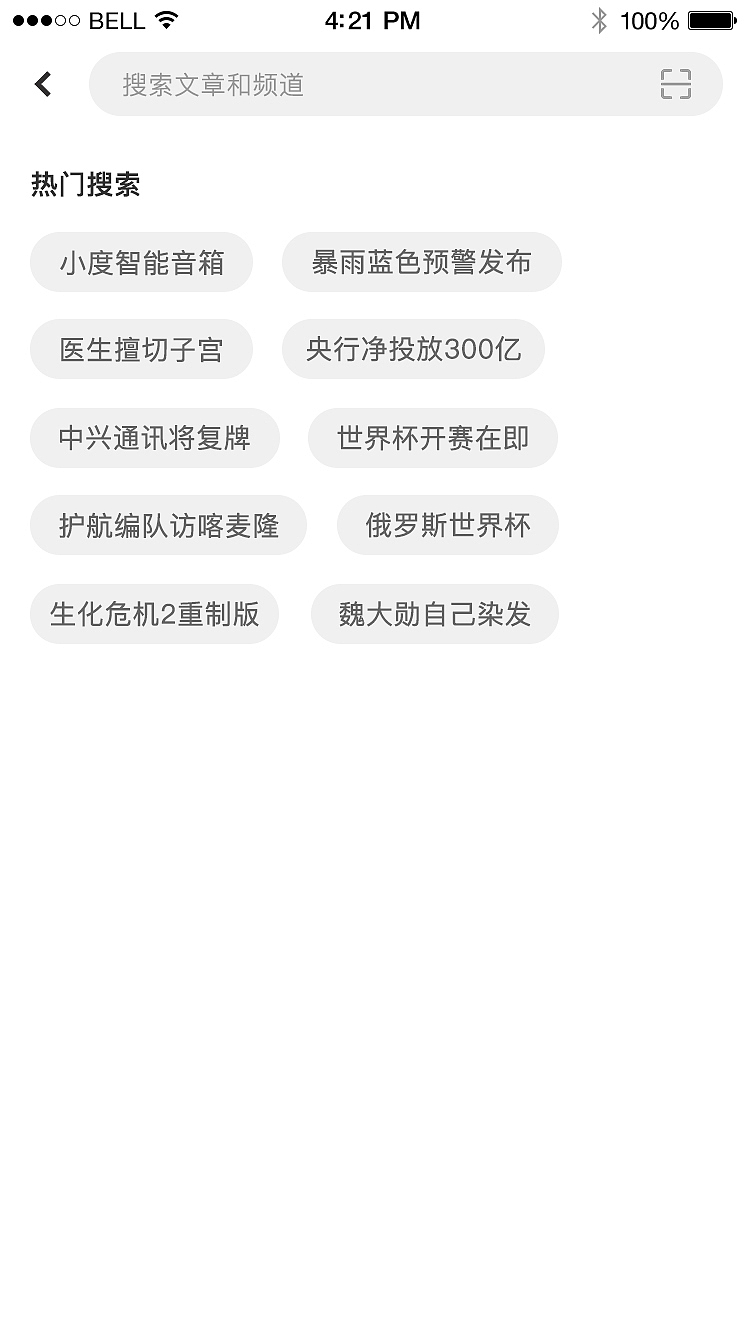
Task: Search for 小度智能音箱
Action: [x=141, y=261]
